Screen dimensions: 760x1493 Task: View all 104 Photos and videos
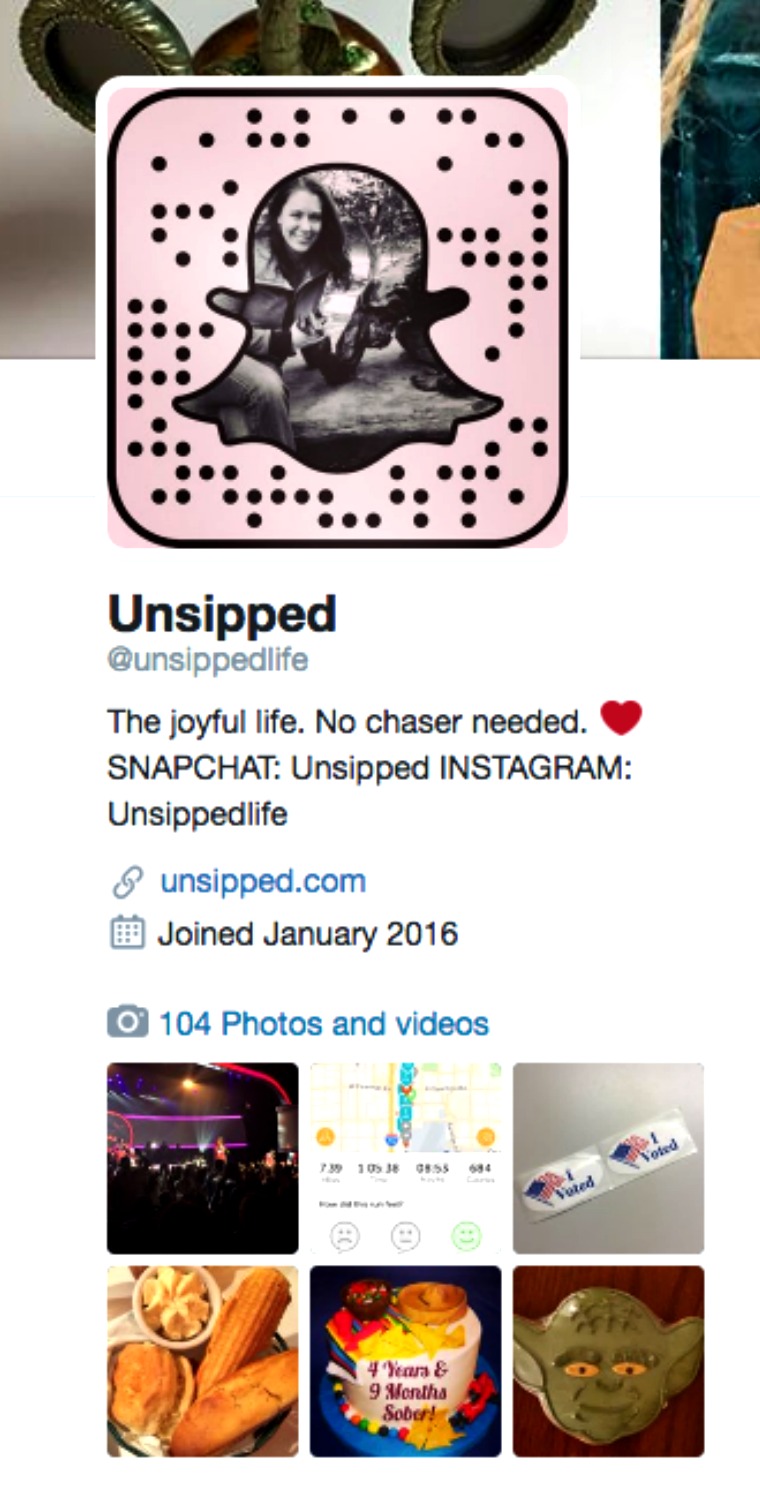click(x=324, y=1023)
